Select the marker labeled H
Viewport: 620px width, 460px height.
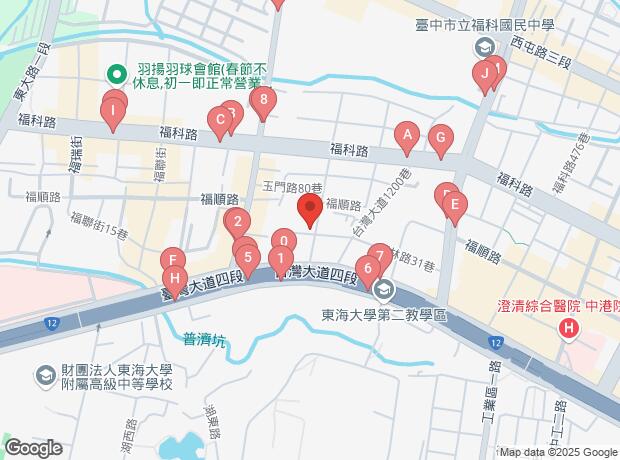pos(174,279)
